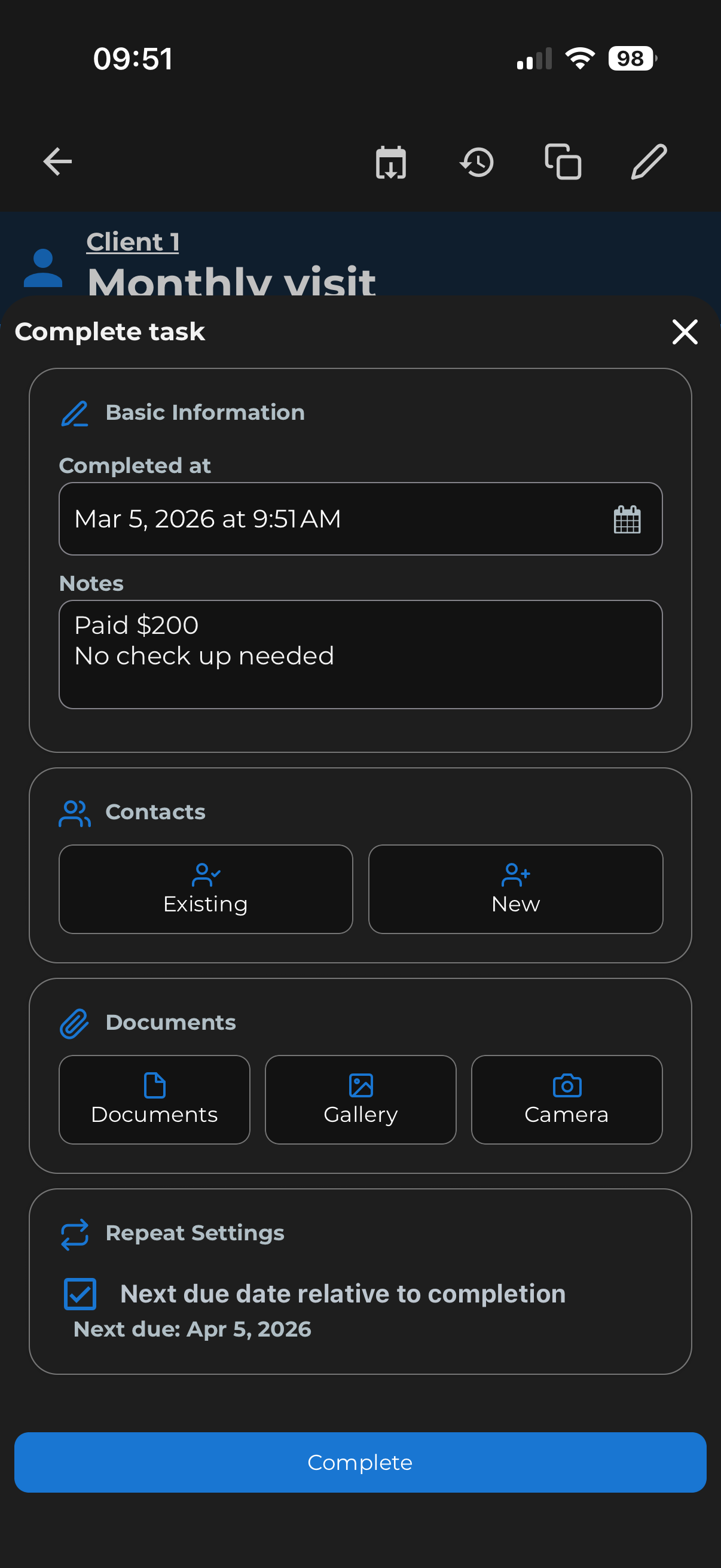Image resolution: width=721 pixels, height=1568 pixels.
Task: Close the Complete task sheet
Action: point(685,332)
